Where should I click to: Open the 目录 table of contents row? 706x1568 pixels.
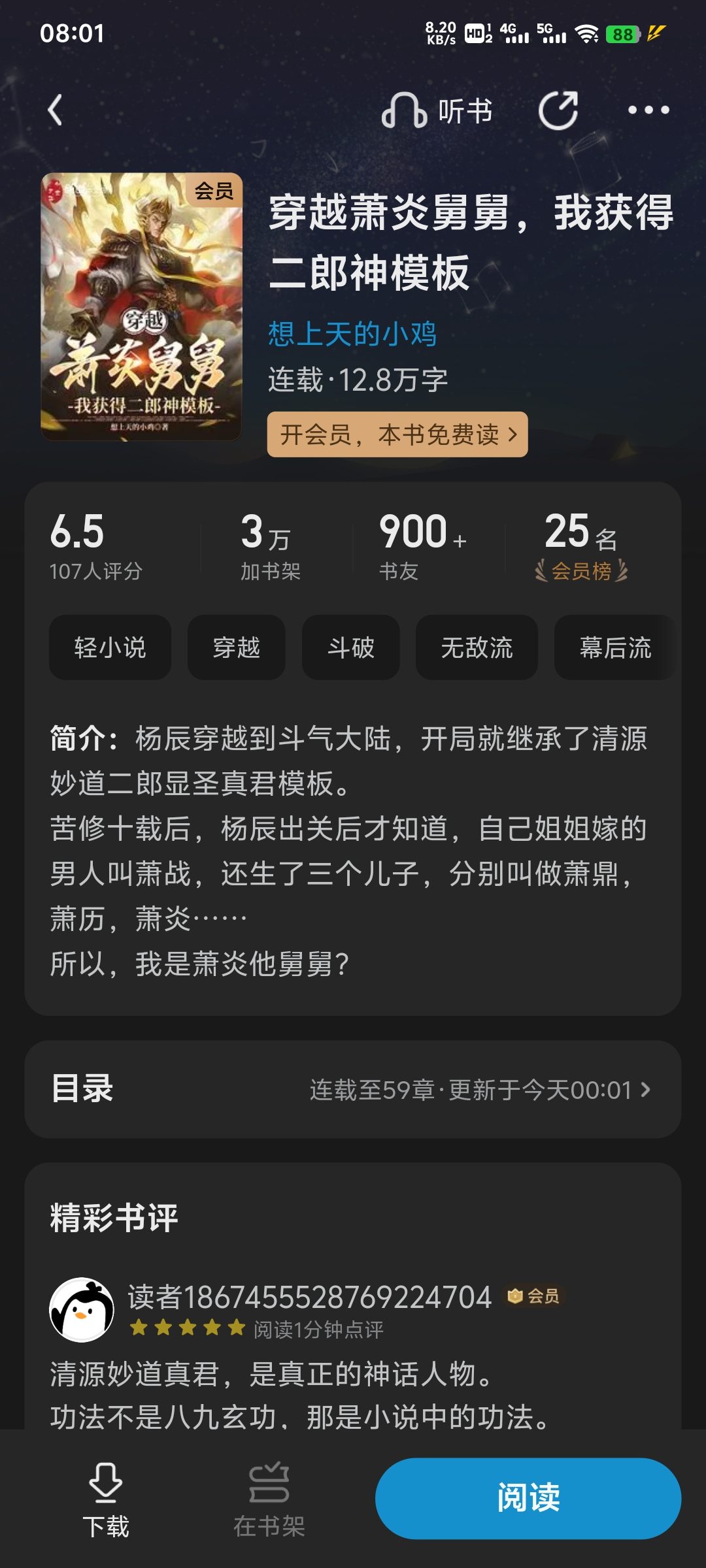(353, 1089)
